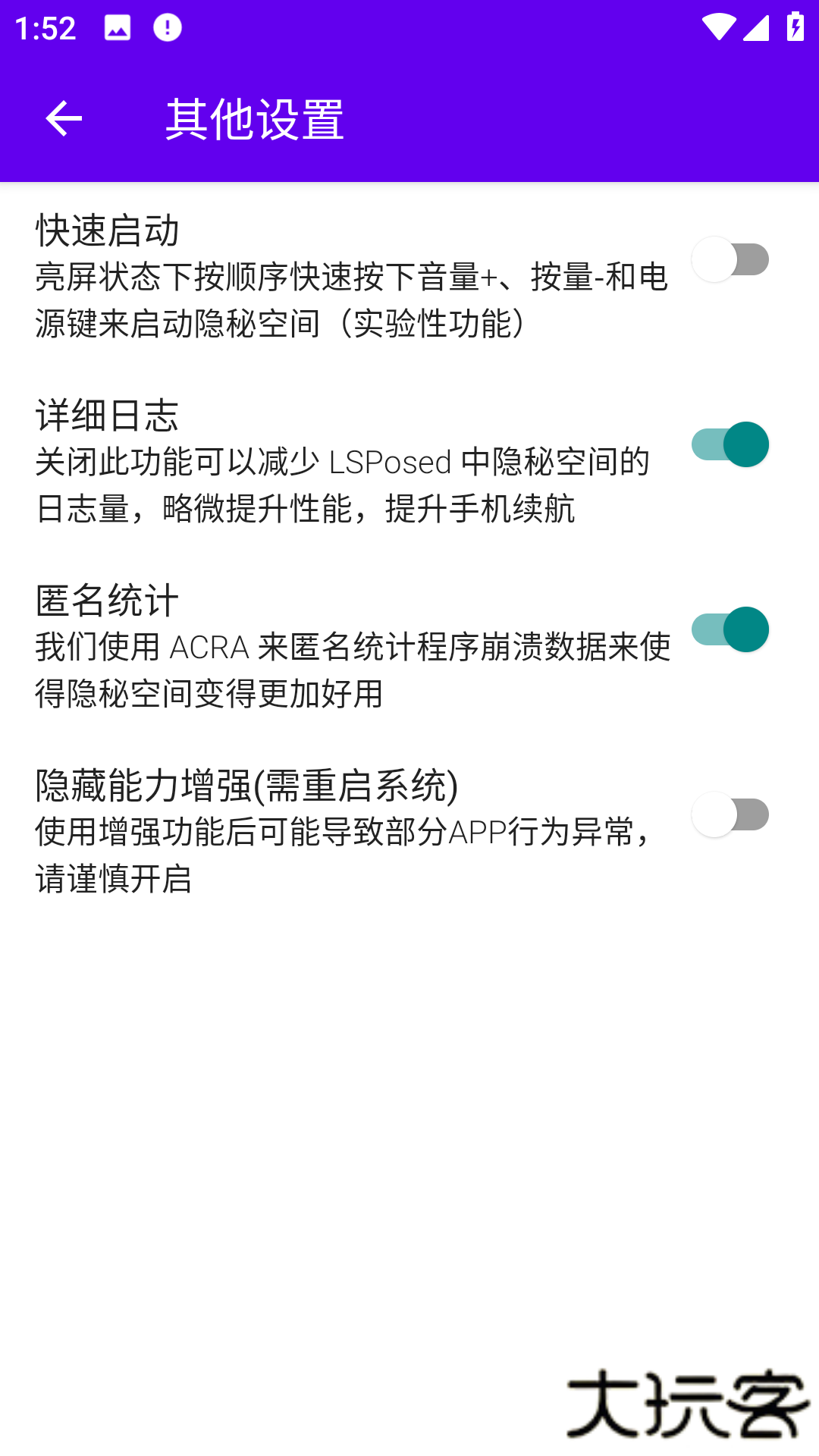
Task: Turn off the 匿名统计 anonymous statistics switch
Action: coord(730,629)
